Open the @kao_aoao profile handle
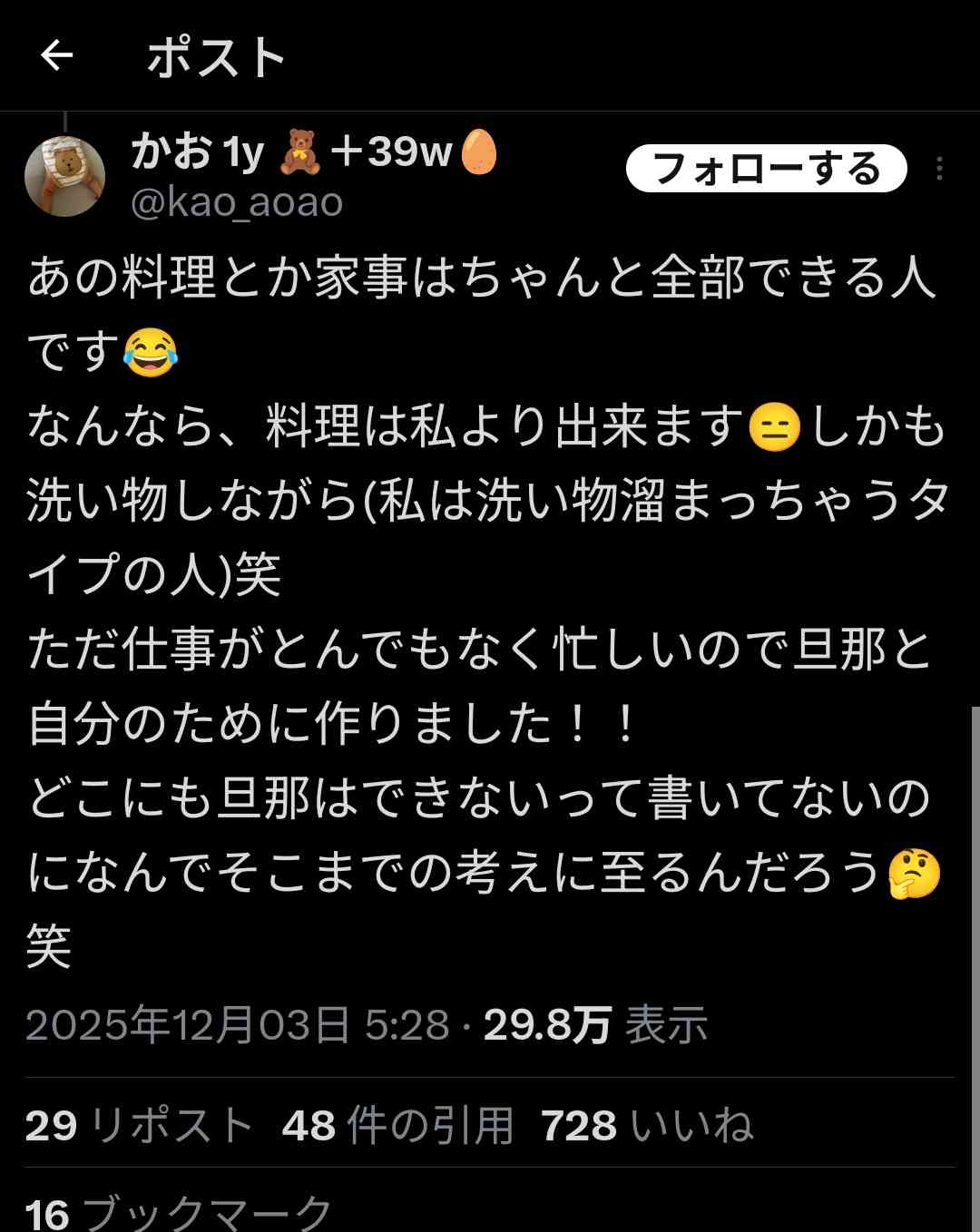Screen dimensions: 980x1232 click(x=237, y=202)
